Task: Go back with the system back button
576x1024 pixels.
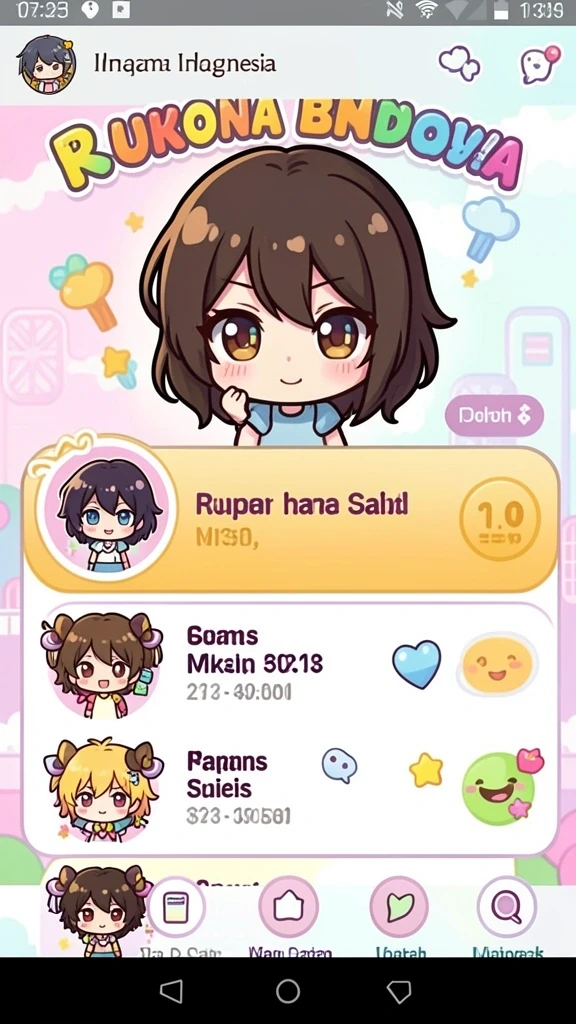Action: click(x=172, y=991)
